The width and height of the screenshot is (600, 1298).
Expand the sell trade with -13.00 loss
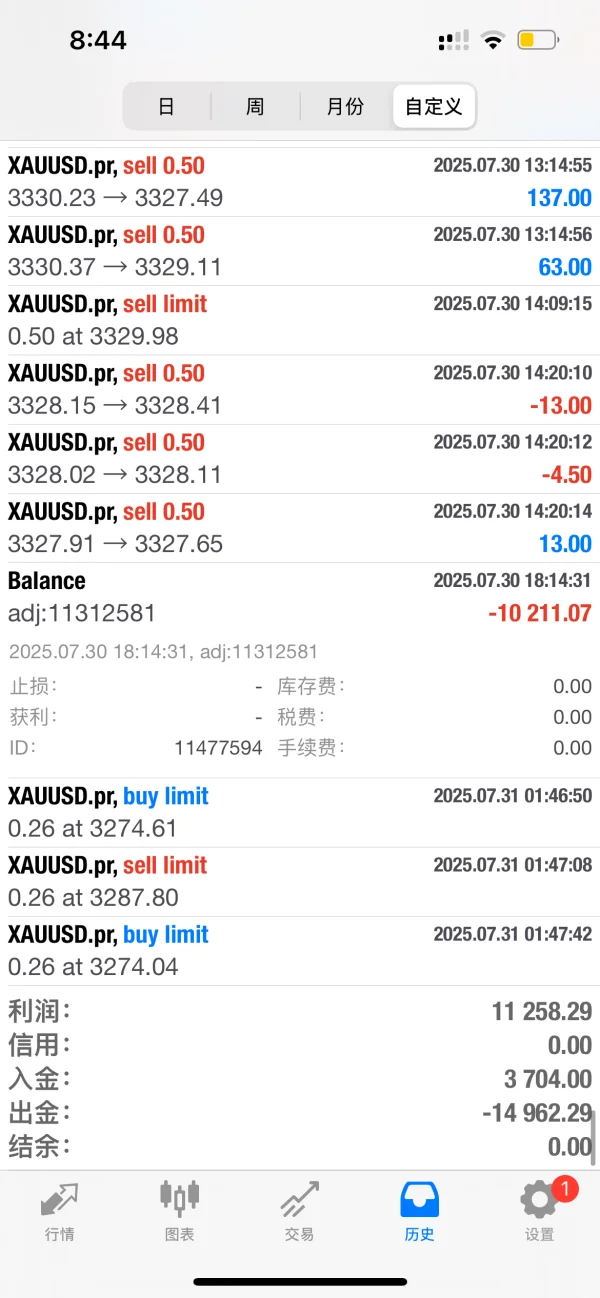[300, 389]
